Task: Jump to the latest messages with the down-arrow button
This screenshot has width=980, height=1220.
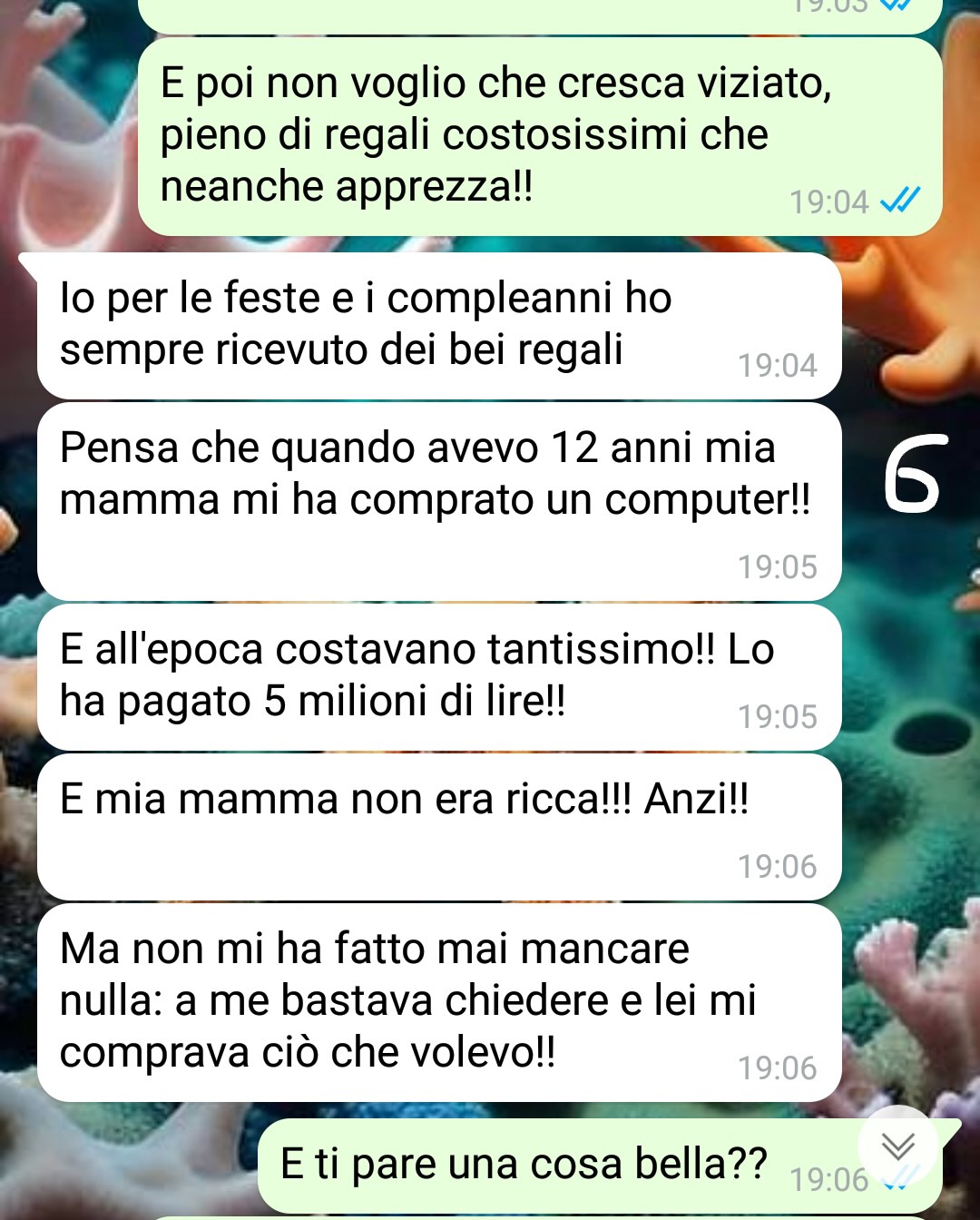Action: point(898,1146)
